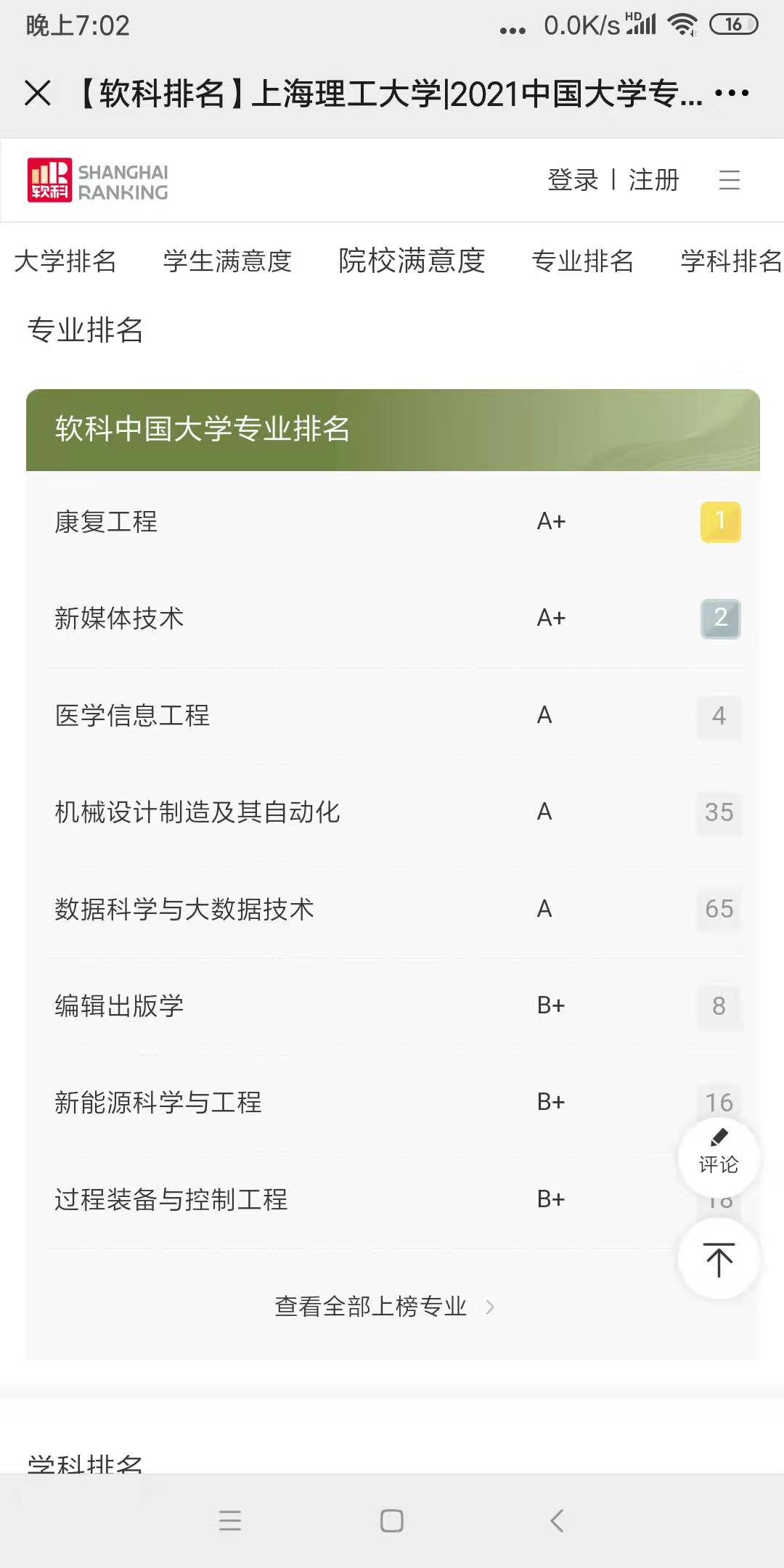Go to home via system home button
This screenshot has width=784, height=1568.
pyautogui.click(x=392, y=1520)
